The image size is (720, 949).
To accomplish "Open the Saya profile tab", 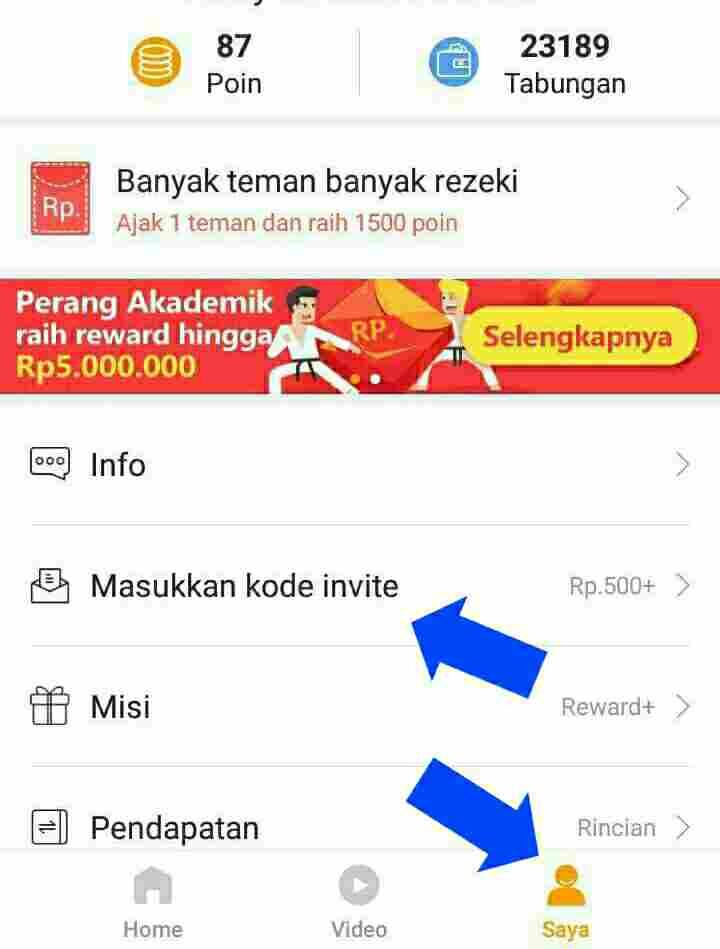I will (x=566, y=902).
